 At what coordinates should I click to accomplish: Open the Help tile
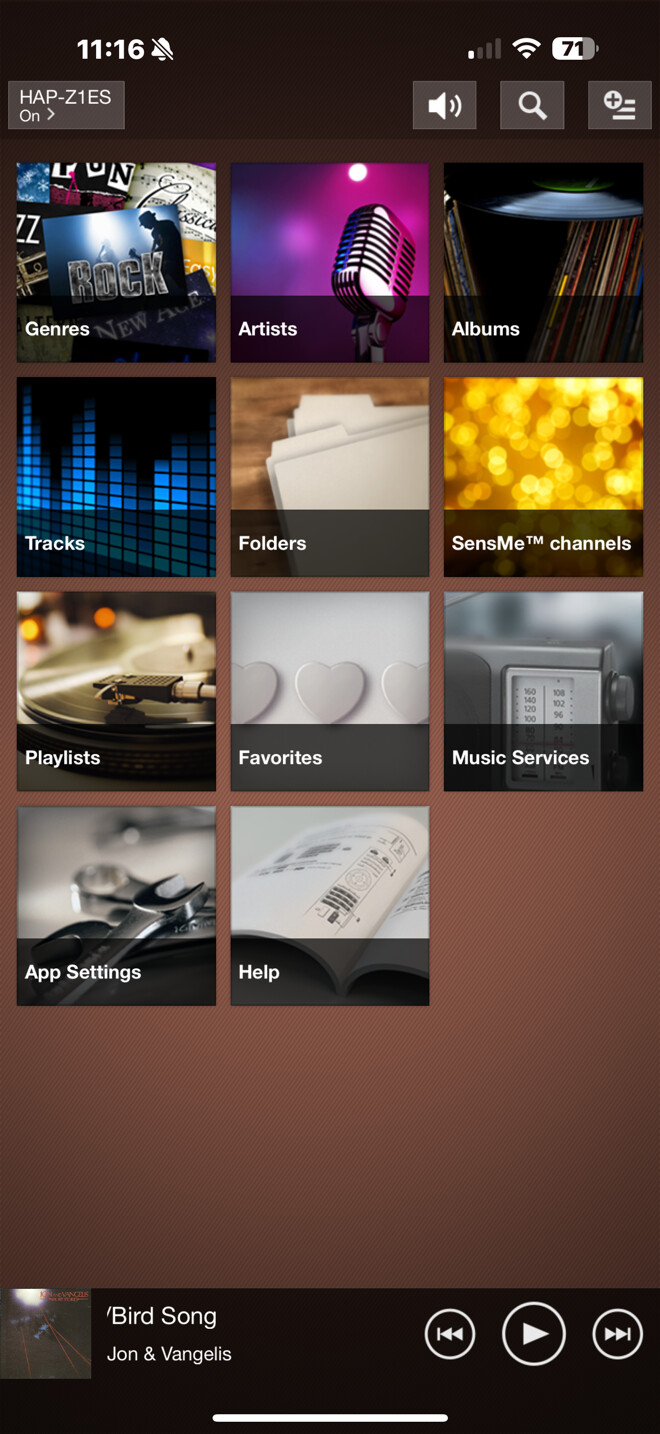(x=330, y=906)
